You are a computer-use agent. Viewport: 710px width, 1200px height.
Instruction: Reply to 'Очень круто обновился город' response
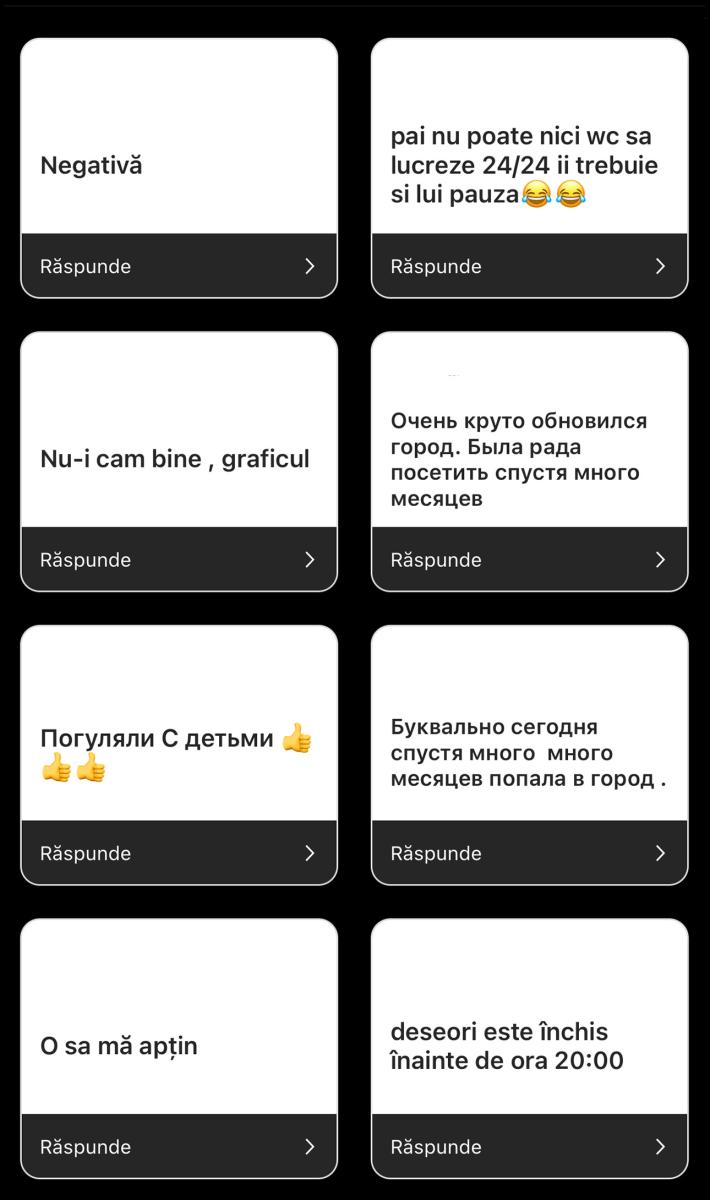pyautogui.click(x=529, y=559)
